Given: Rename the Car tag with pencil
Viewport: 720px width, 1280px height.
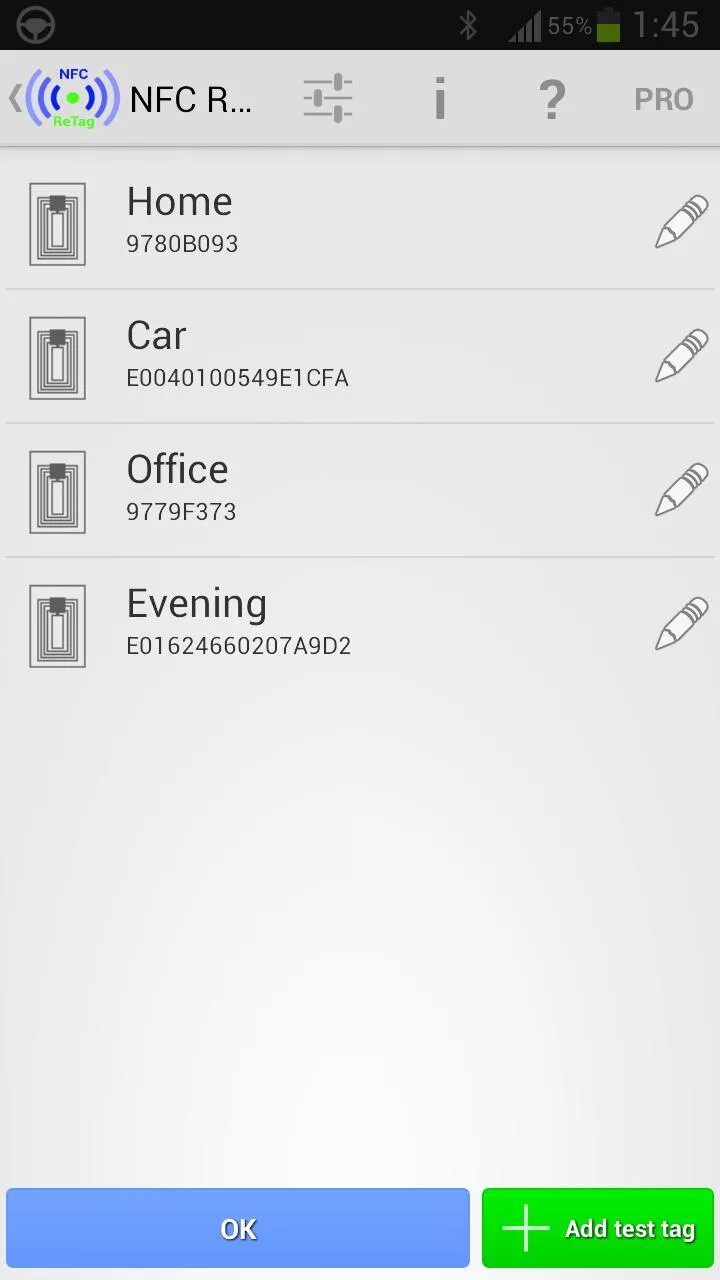Looking at the screenshot, I should tap(682, 356).
